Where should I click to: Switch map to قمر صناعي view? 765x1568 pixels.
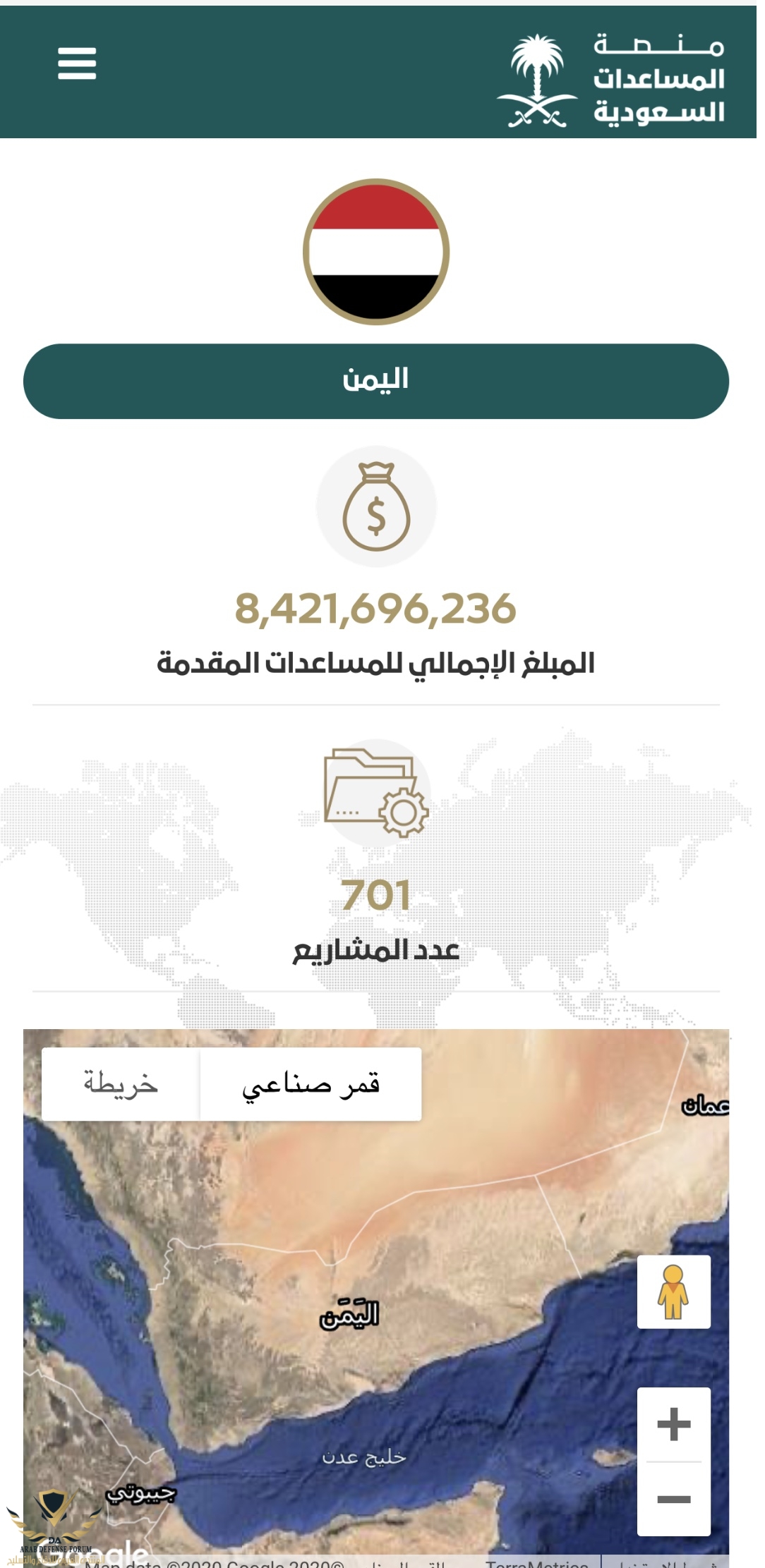[x=311, y=1084]
